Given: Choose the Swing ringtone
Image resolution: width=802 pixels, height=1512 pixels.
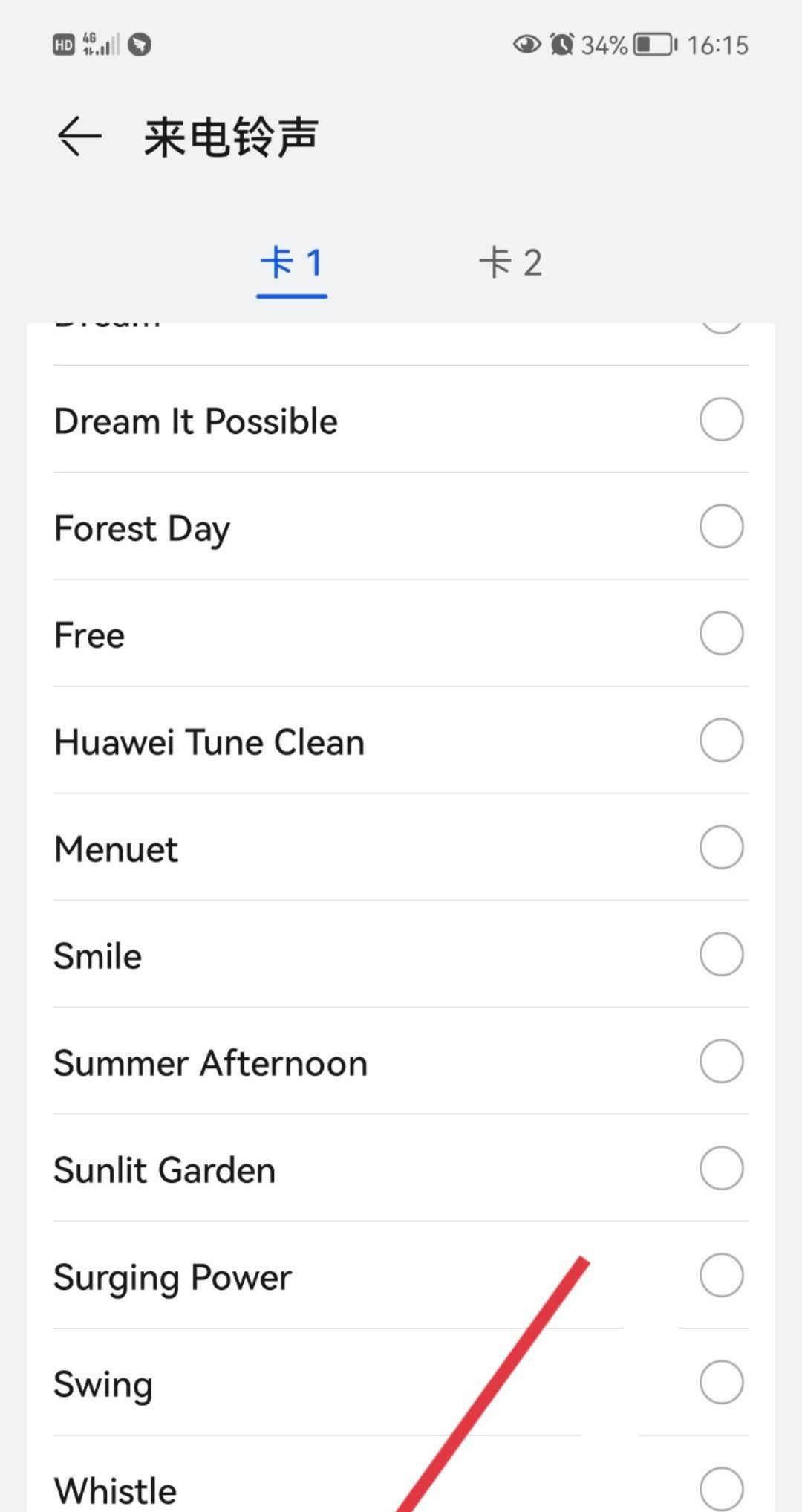Looking at the screenshot, I should coord(721,1383).
